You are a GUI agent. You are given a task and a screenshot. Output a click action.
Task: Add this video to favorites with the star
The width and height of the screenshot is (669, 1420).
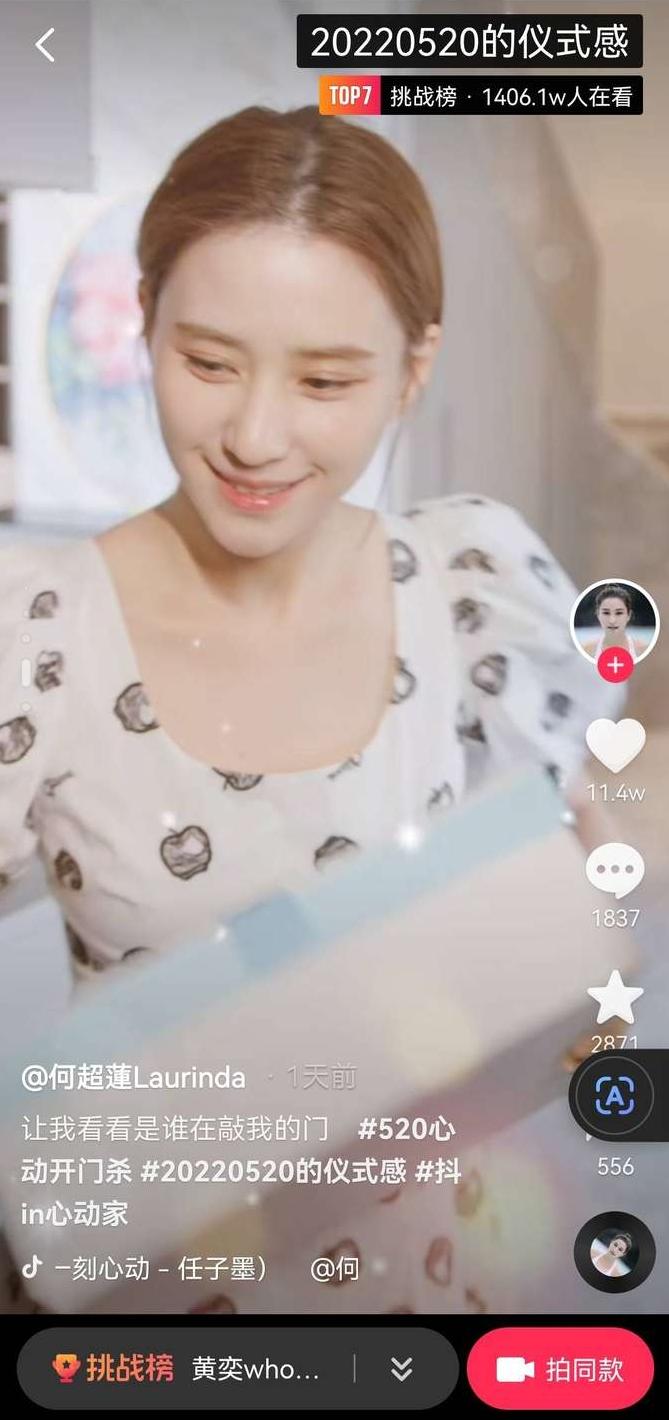coord(614,997)
